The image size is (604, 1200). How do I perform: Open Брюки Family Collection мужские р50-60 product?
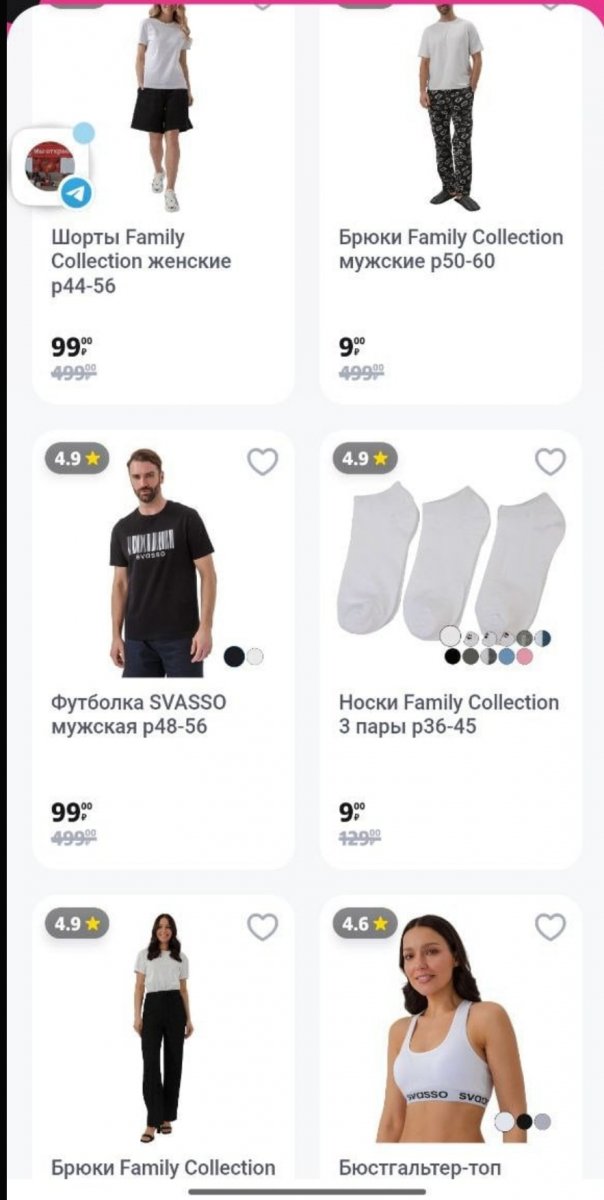coord(450,249)
